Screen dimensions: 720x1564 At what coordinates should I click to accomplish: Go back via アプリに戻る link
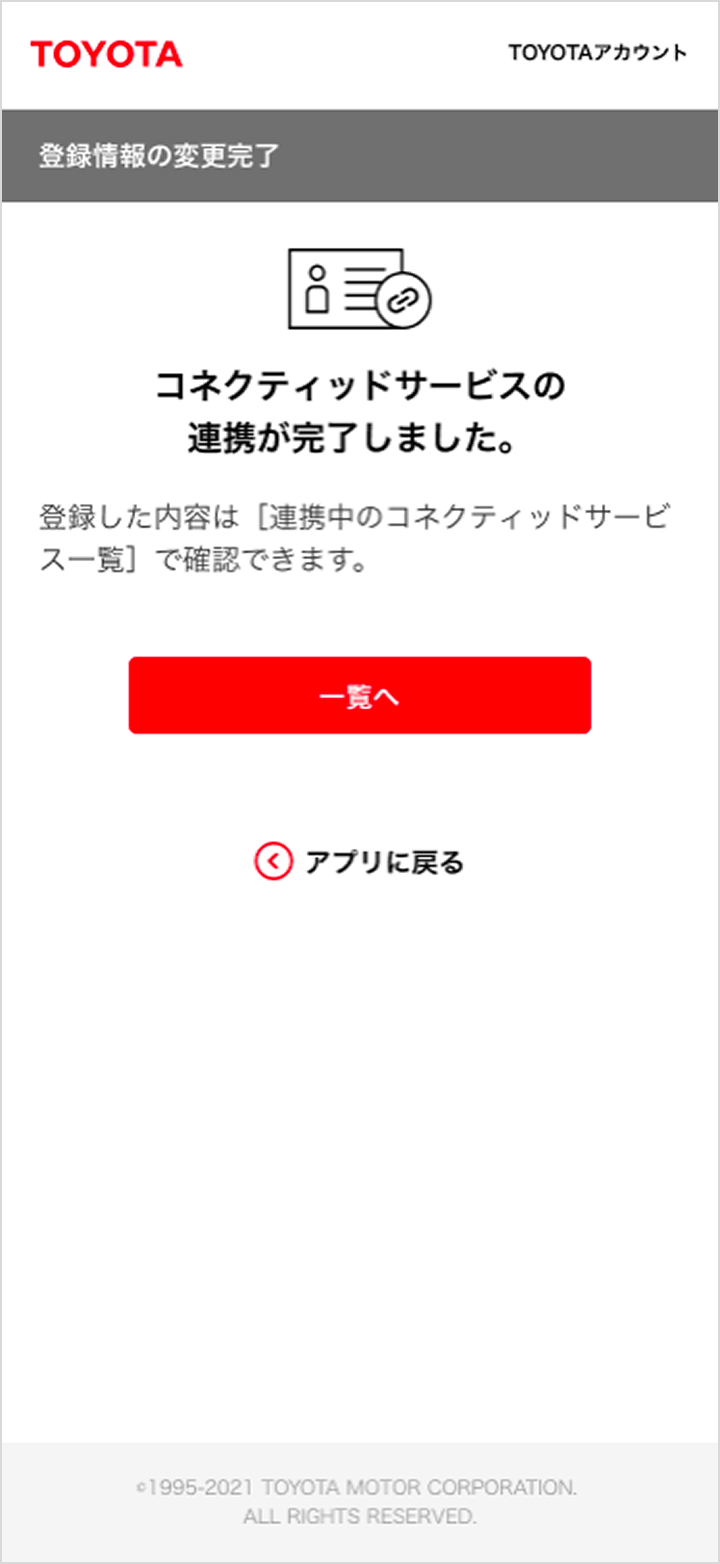(x=360, y=861)
